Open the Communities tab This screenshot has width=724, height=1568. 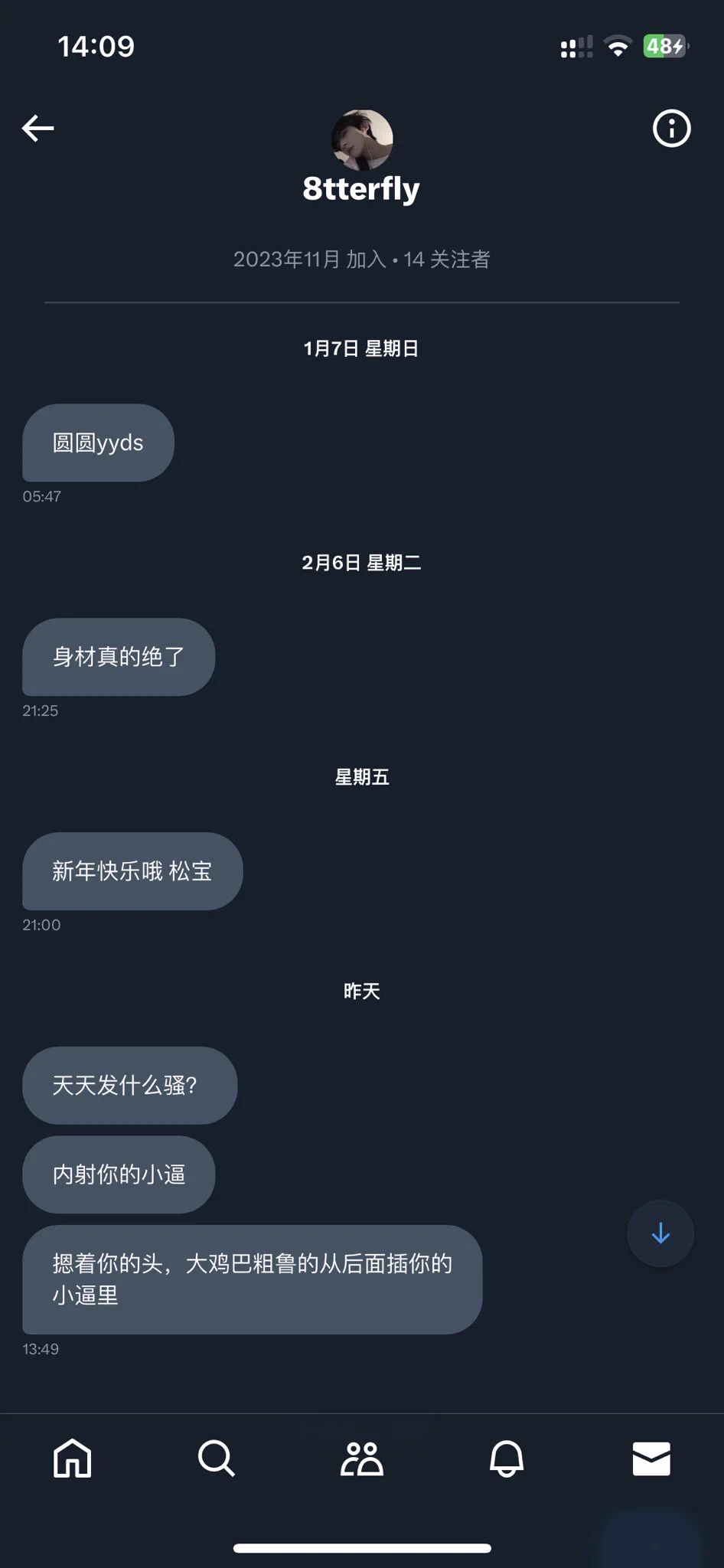(x=362, y=1458)
